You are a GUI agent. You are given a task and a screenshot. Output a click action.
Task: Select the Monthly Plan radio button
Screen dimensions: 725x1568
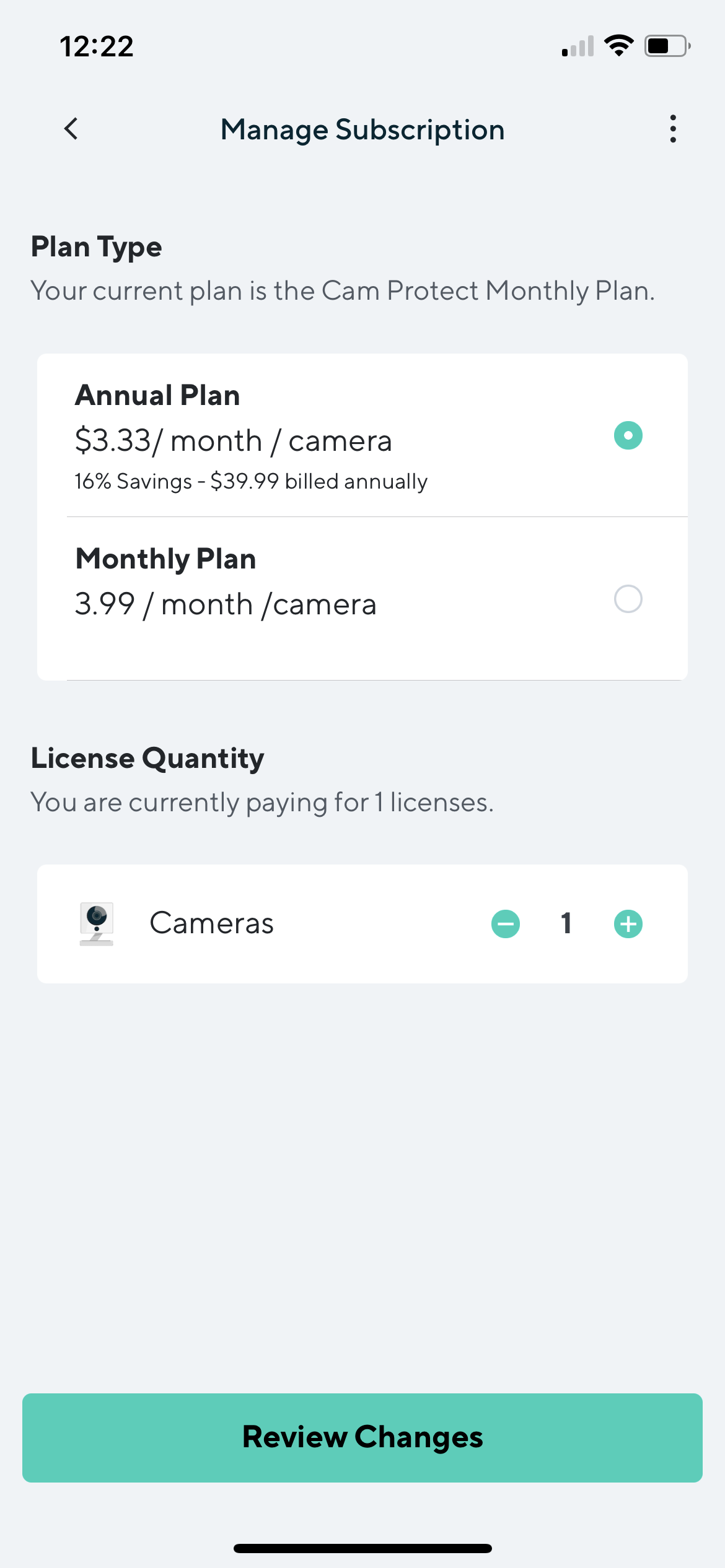point(628,598)
